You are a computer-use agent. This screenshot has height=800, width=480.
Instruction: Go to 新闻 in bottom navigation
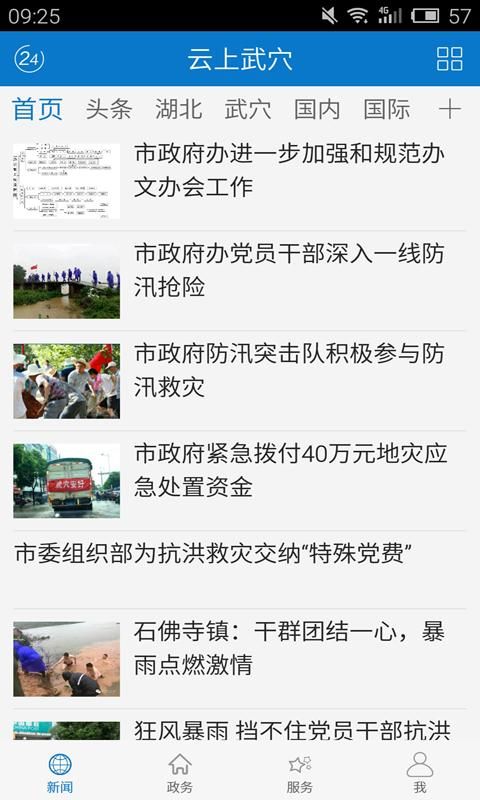tap(60, 773)
